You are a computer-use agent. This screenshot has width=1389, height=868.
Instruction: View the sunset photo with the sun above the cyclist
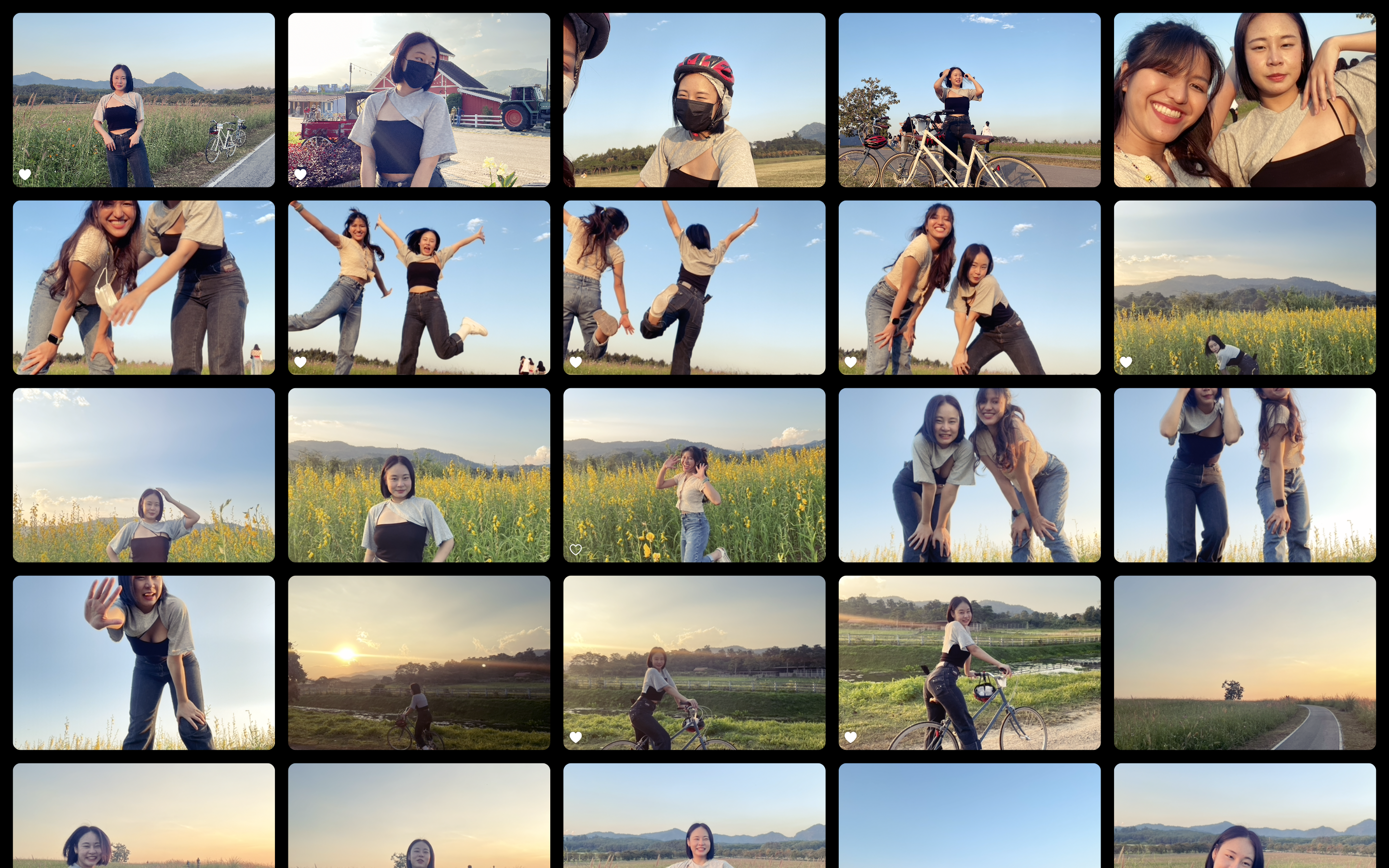click(x=419, y=663)
